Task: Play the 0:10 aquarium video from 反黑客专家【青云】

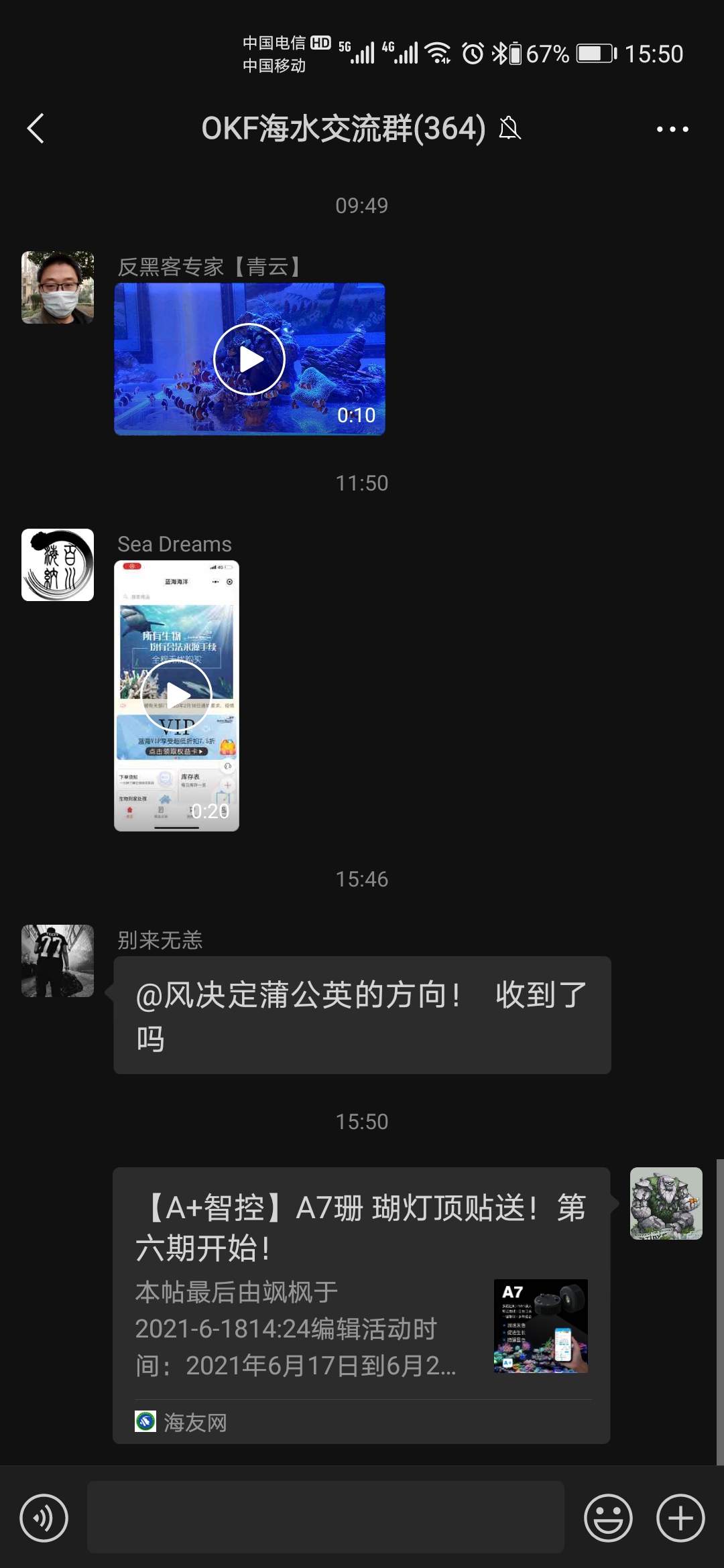Action: click(x=249, y=359)
